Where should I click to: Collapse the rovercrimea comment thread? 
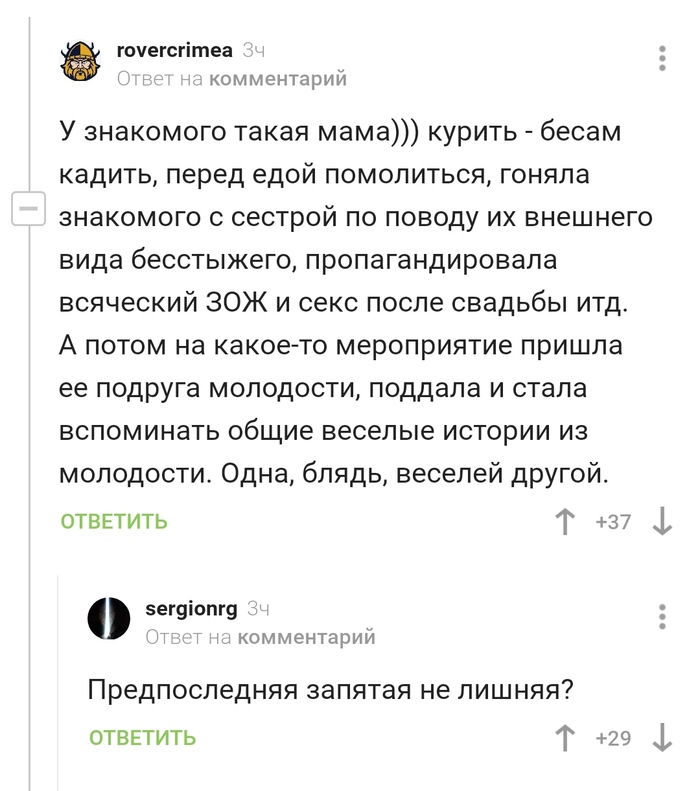point(26,210)
